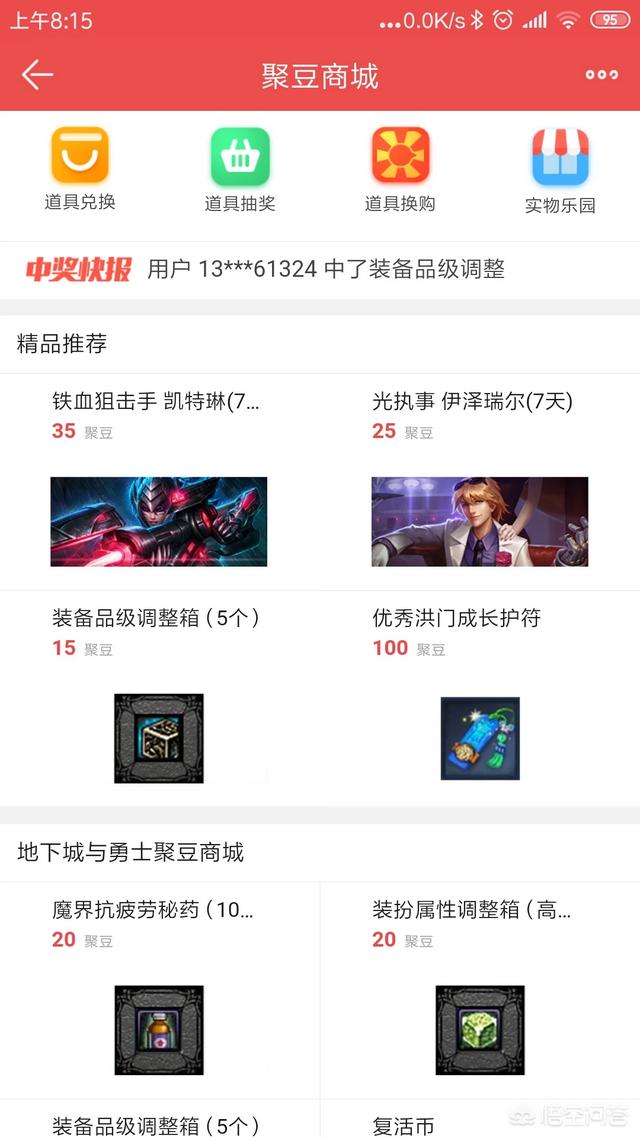
Task: Open 实物乐园 shortcut
Action: tap(560, 171)
